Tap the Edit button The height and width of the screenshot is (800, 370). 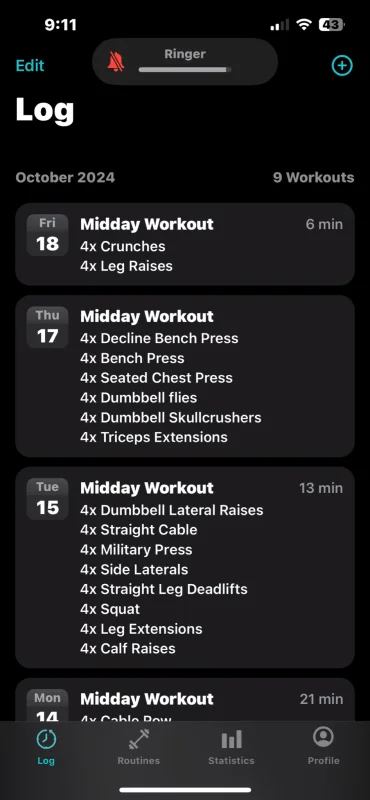coord(30,66)
